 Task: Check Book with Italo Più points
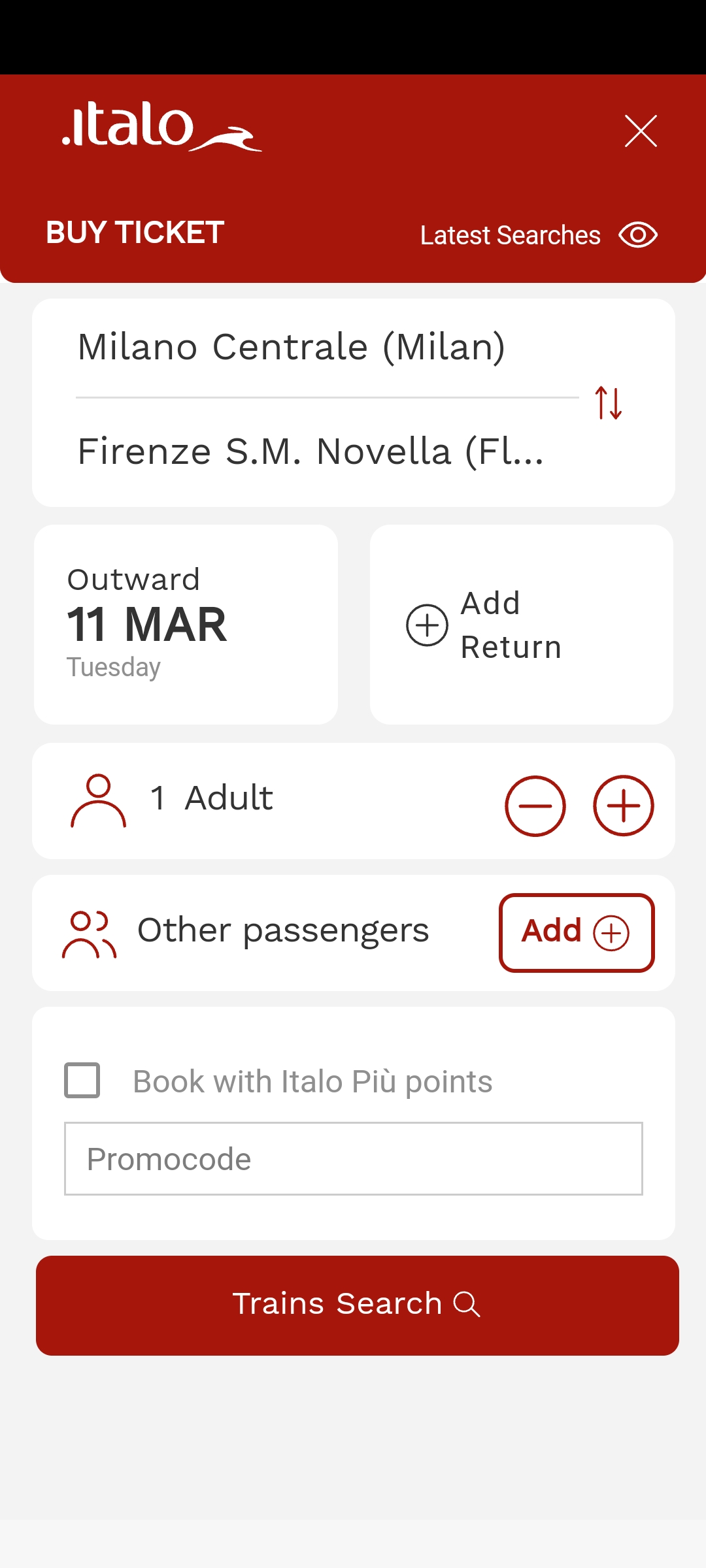point(82,1081)
